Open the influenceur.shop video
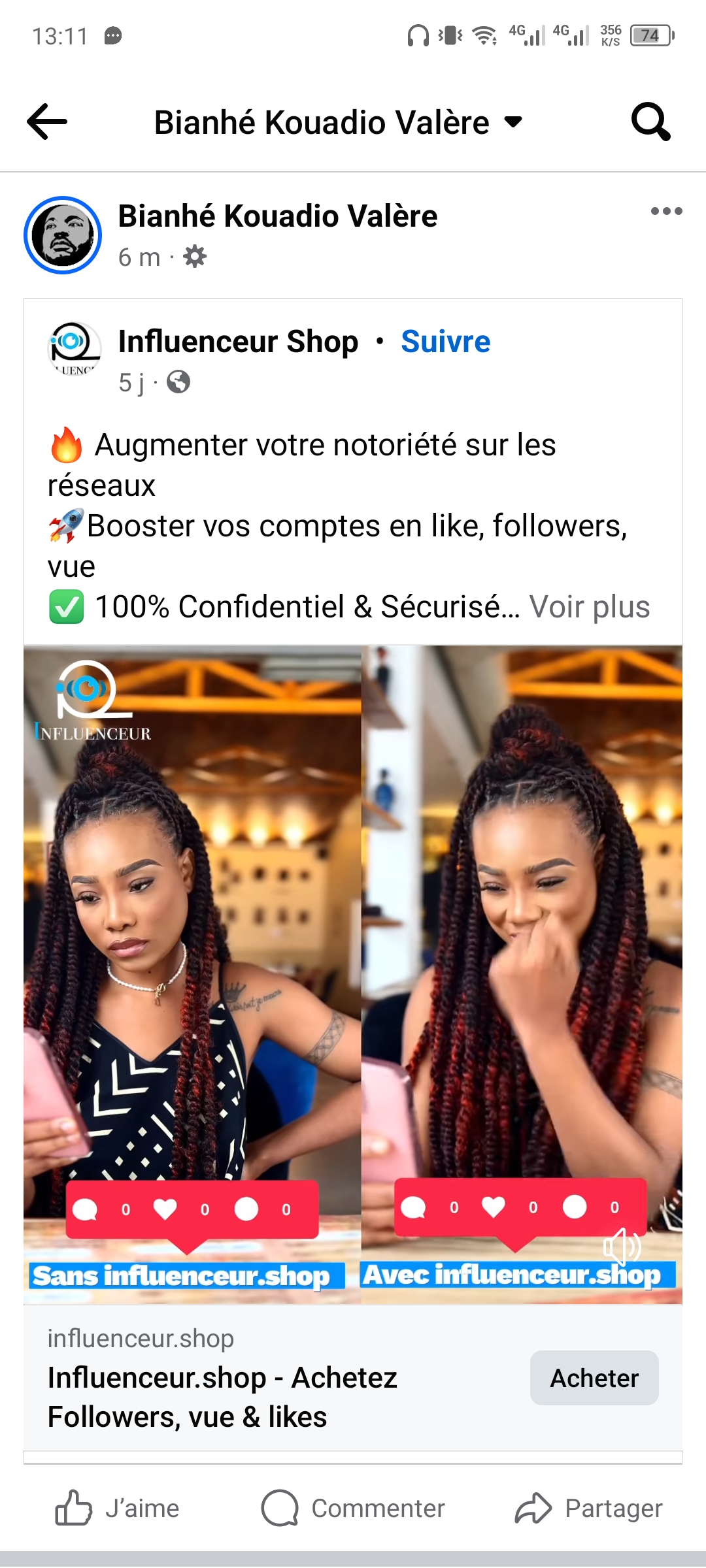 tap(353, 947)
